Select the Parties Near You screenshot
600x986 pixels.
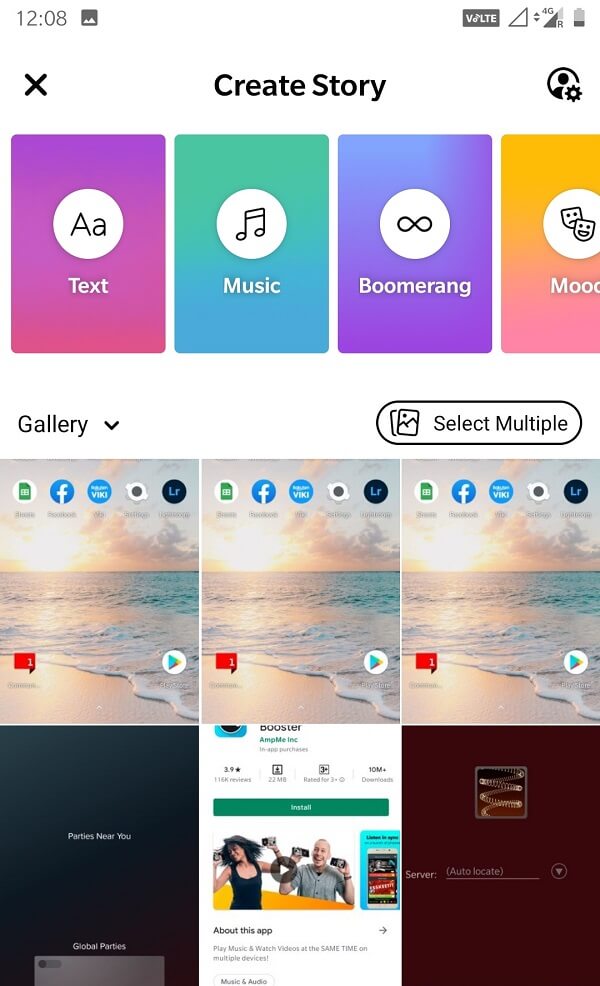pos(99,855)
